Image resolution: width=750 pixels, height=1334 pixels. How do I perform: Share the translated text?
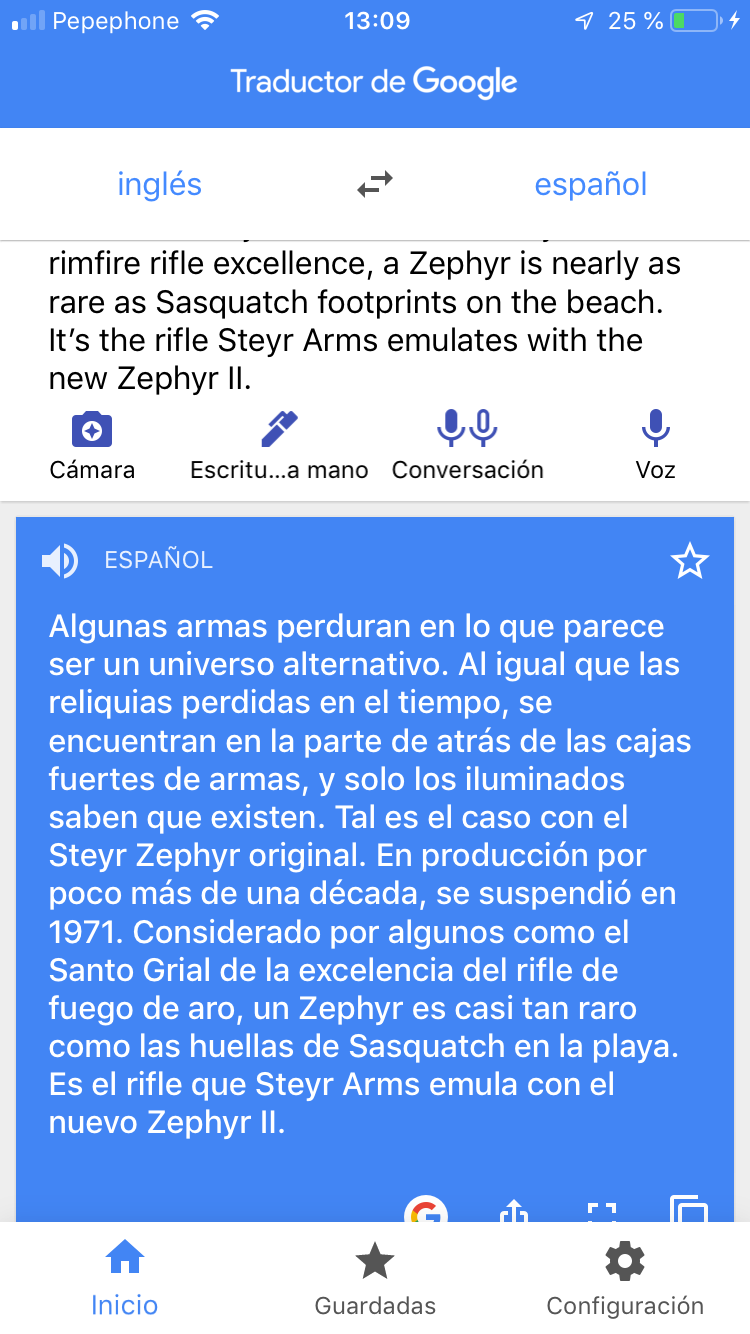(513, 1210)
